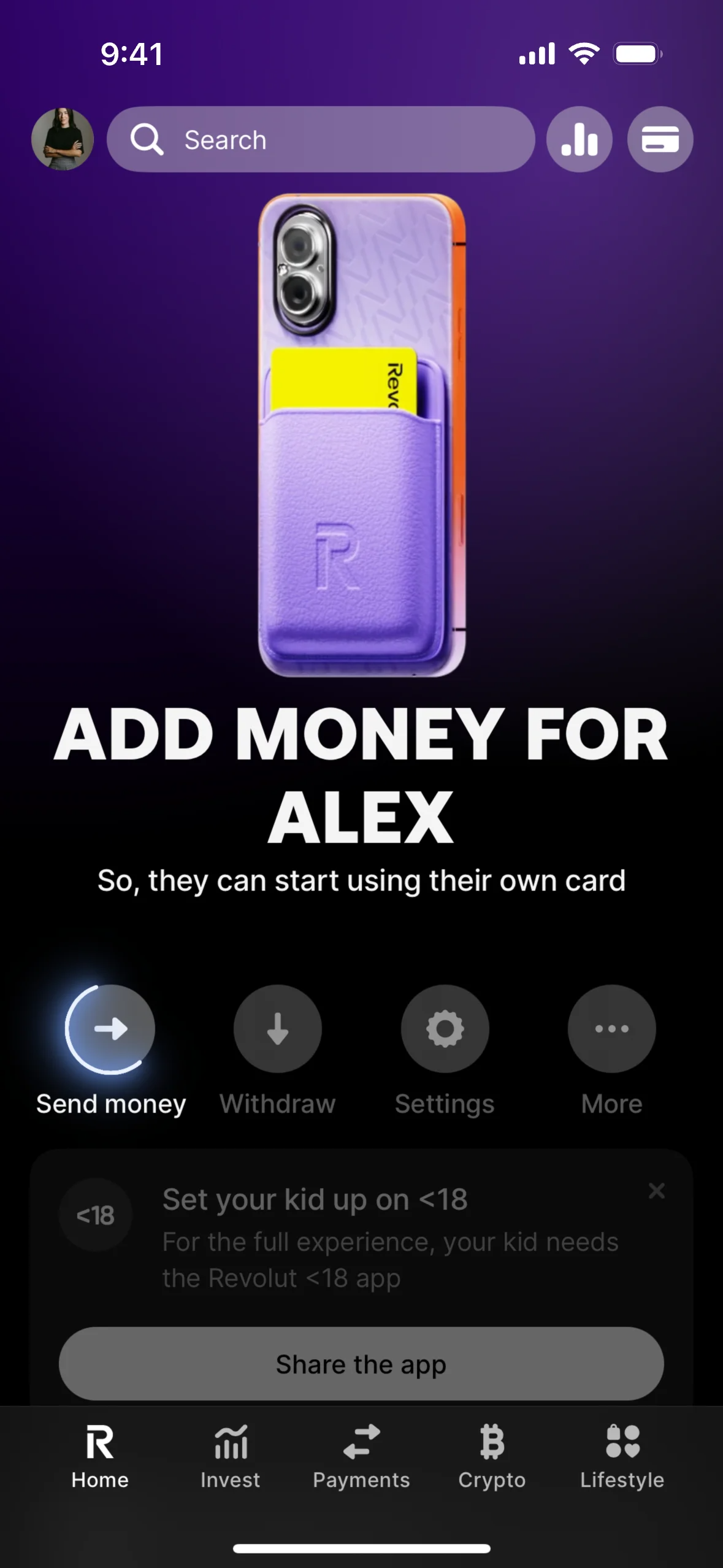Switch to the Invest tab
The width and height of the screenshot is (723, 1568).
click(x=231, y=1456)
